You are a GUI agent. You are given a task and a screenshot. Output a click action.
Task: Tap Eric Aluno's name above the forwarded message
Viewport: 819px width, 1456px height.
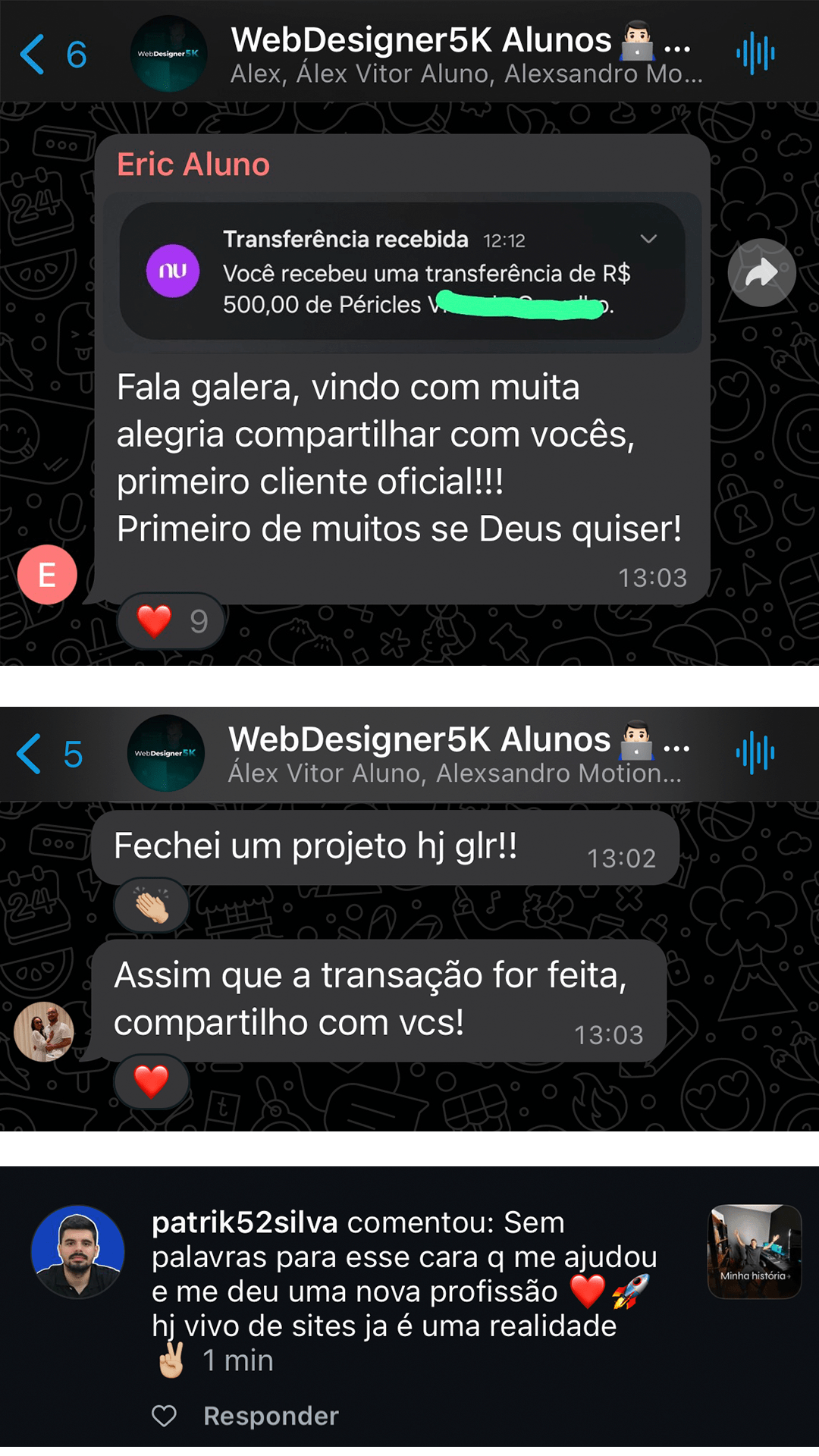click(192, 162)
